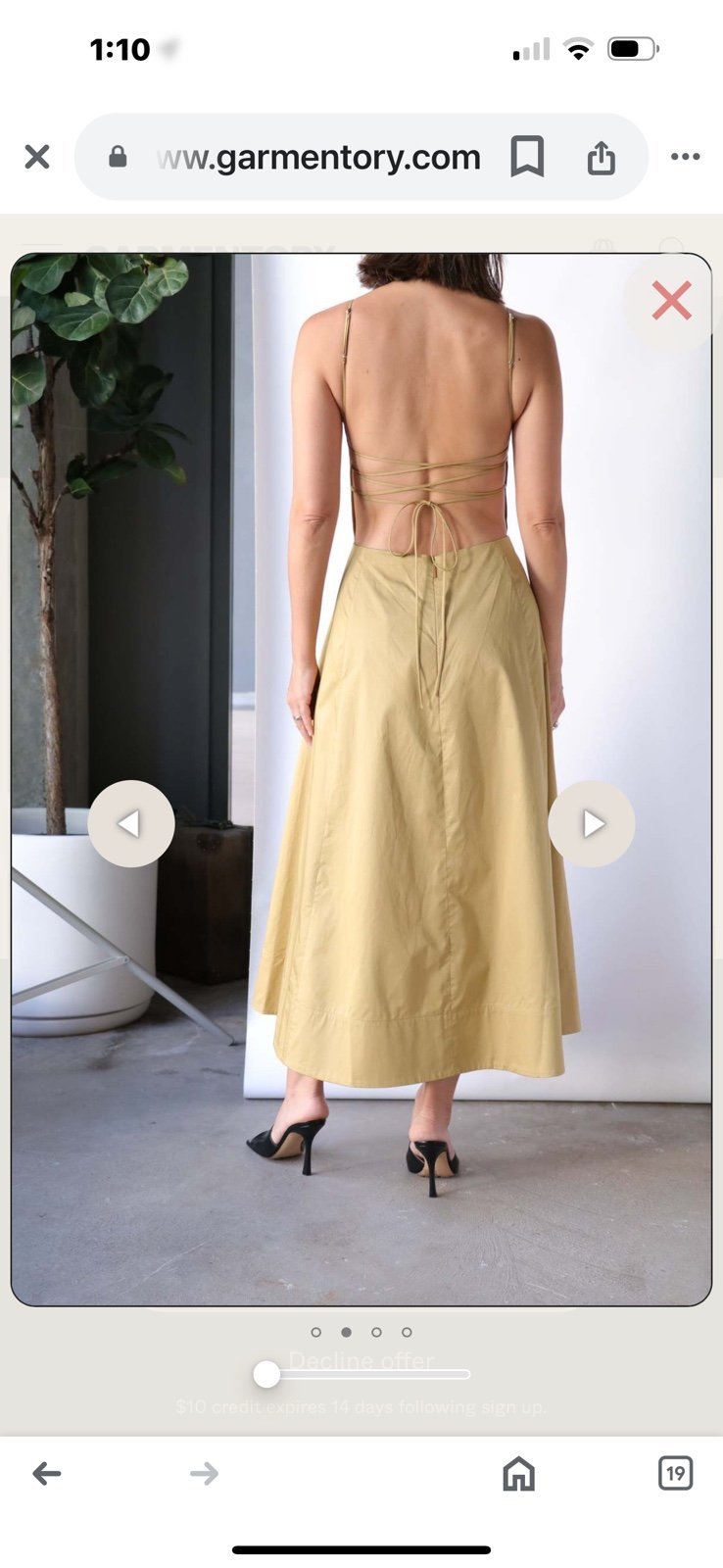Tap the garmentory.com address bar
This screenshot has width=723, height=1568.
click(318, 157)
